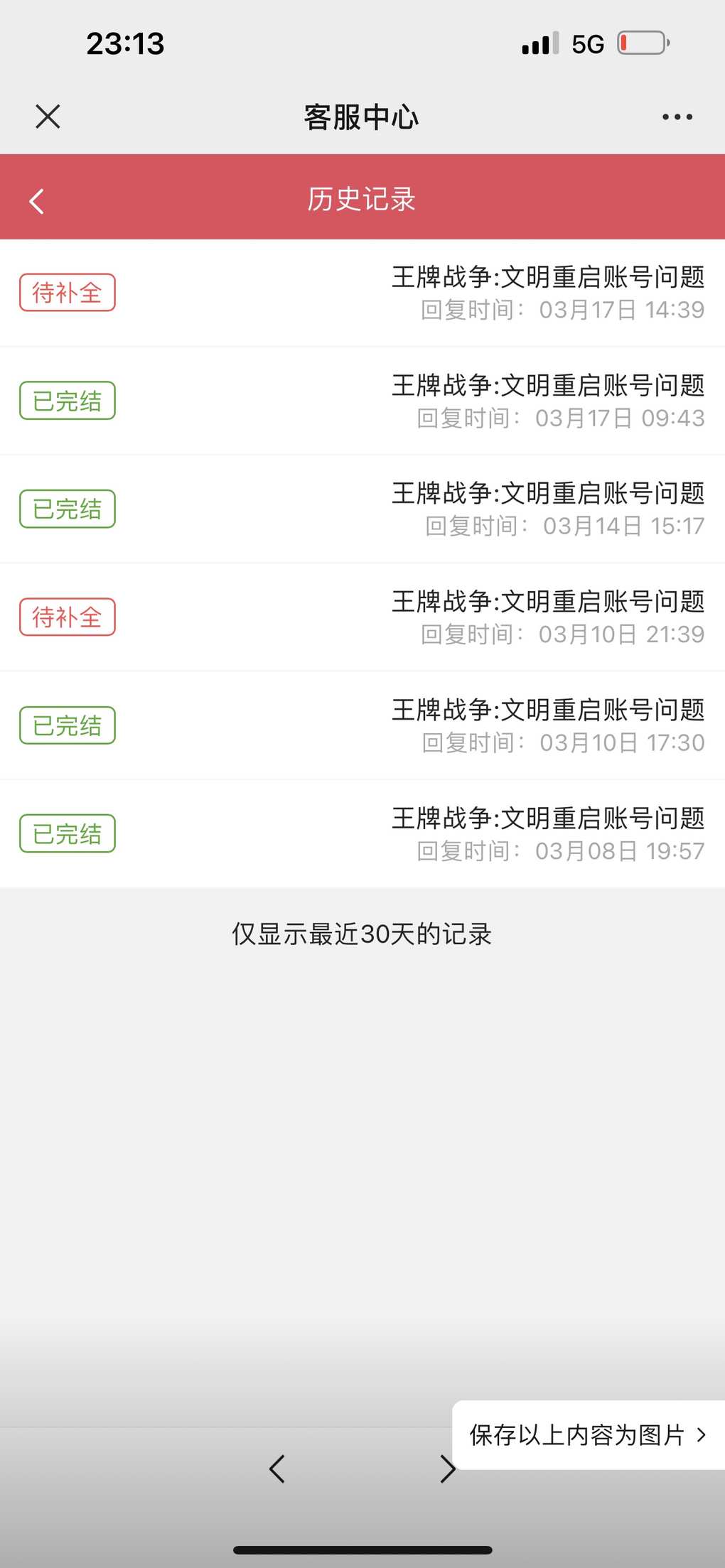
Task: Open the record replied 03月08日 19:57
Action: [x=362, y=833]
